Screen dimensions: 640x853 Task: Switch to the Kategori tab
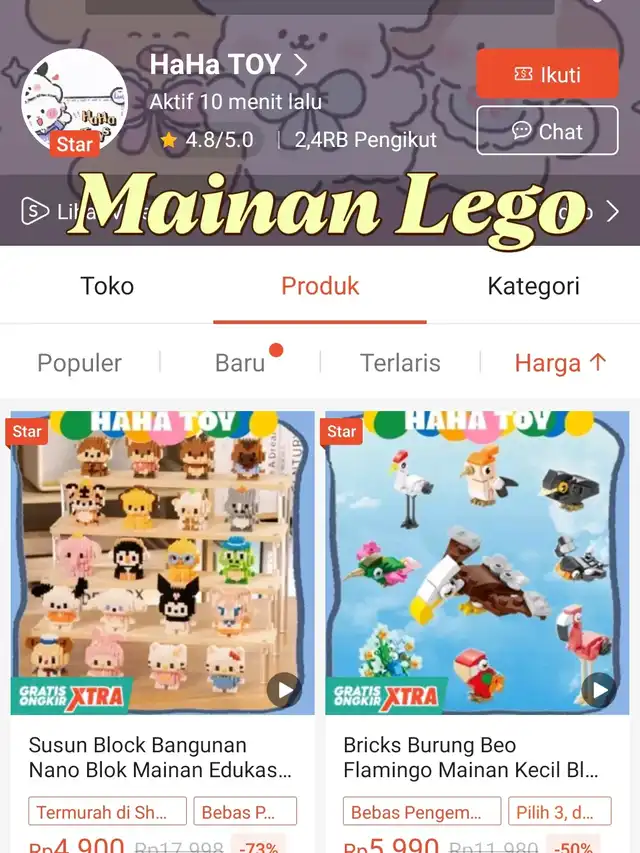point(533,286)
